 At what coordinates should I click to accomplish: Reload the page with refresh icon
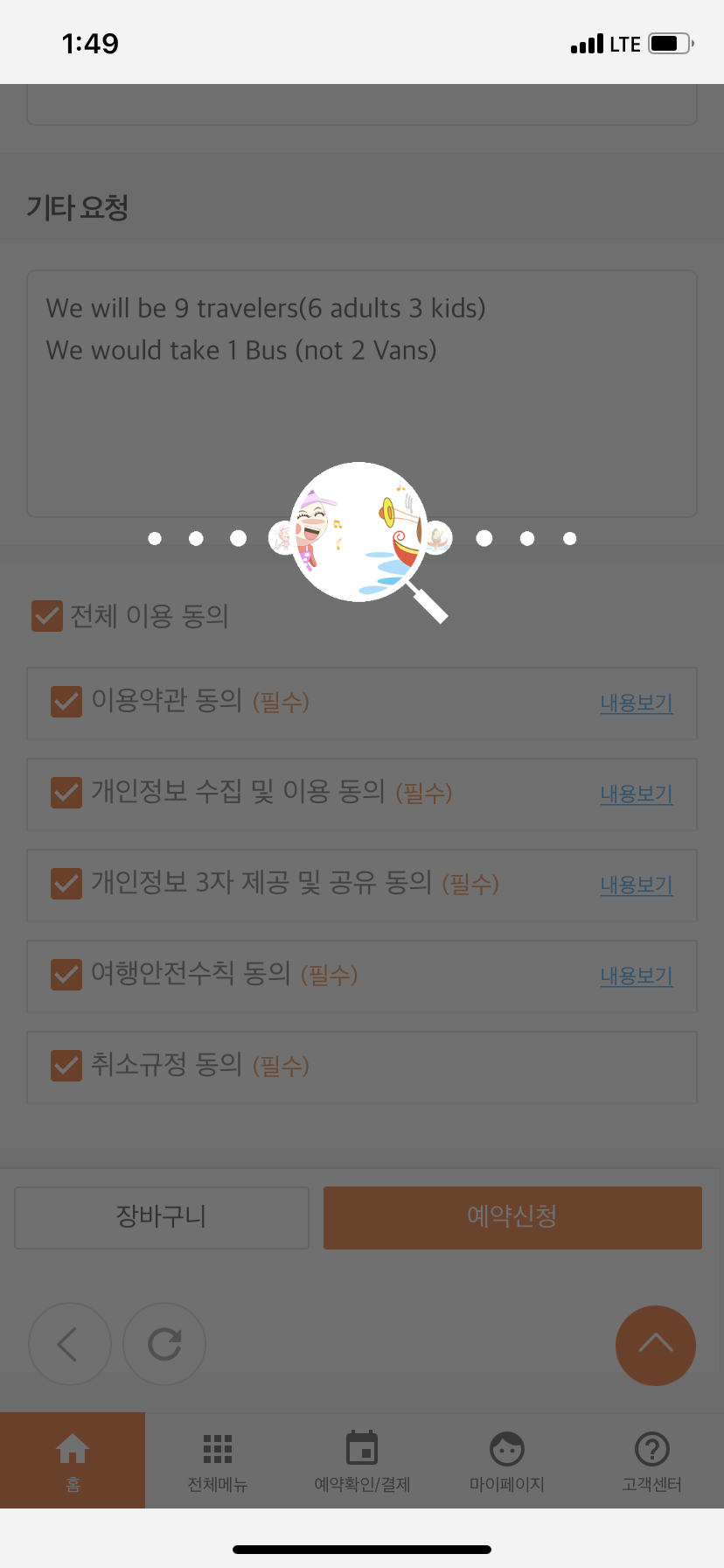164,1344
